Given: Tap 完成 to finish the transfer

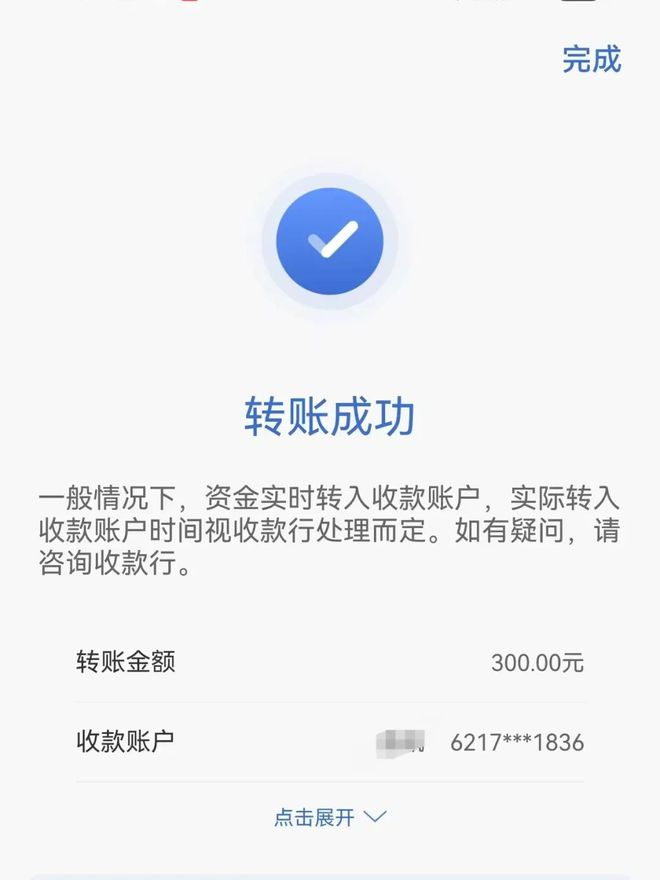Looking at the screenshot, I should [x=591, y=59].
